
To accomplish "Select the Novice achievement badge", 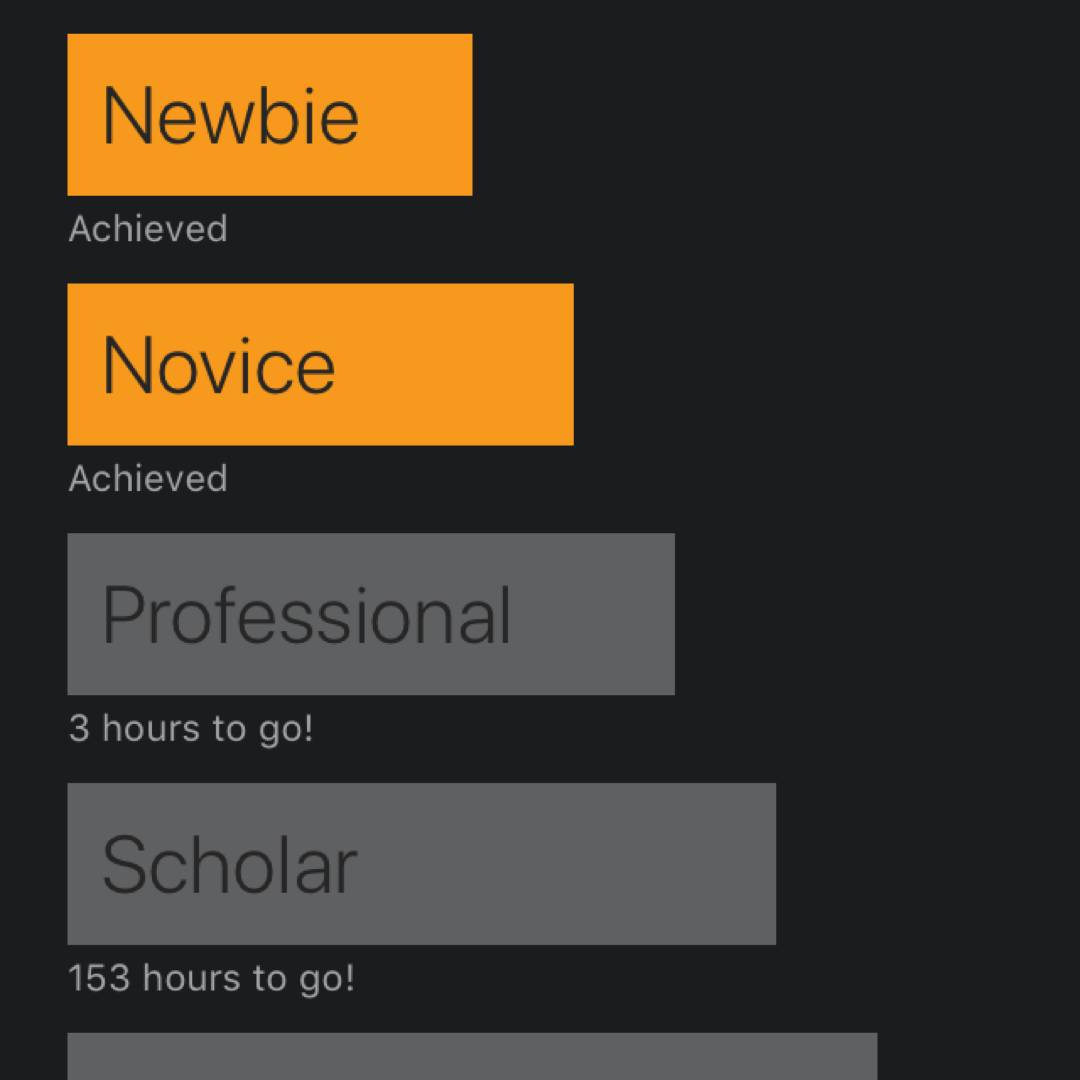I will [320, 364].
